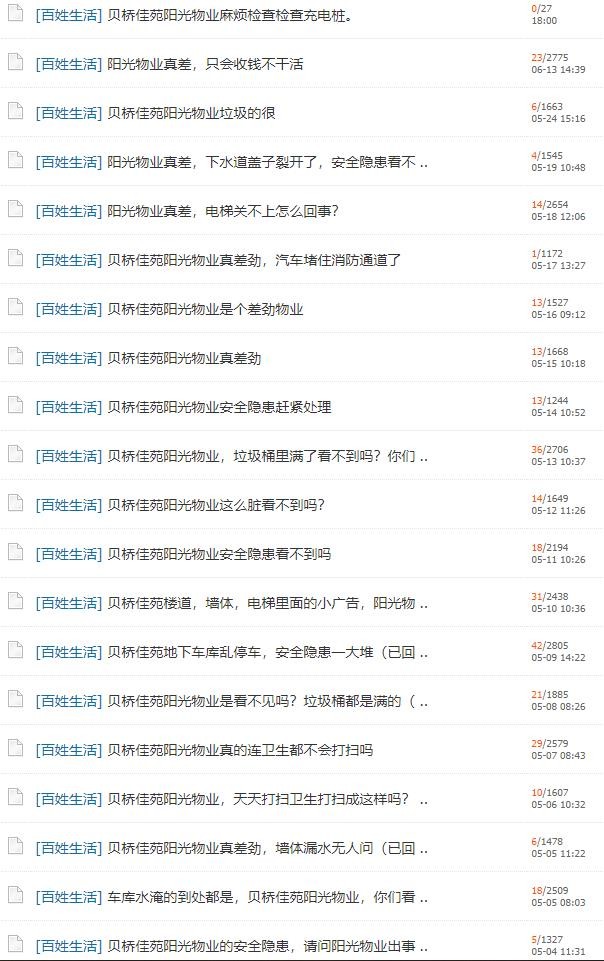
Task: Open thread 贝桥佳苑阳光物业垃圾的很
Action: click(191, 113)
